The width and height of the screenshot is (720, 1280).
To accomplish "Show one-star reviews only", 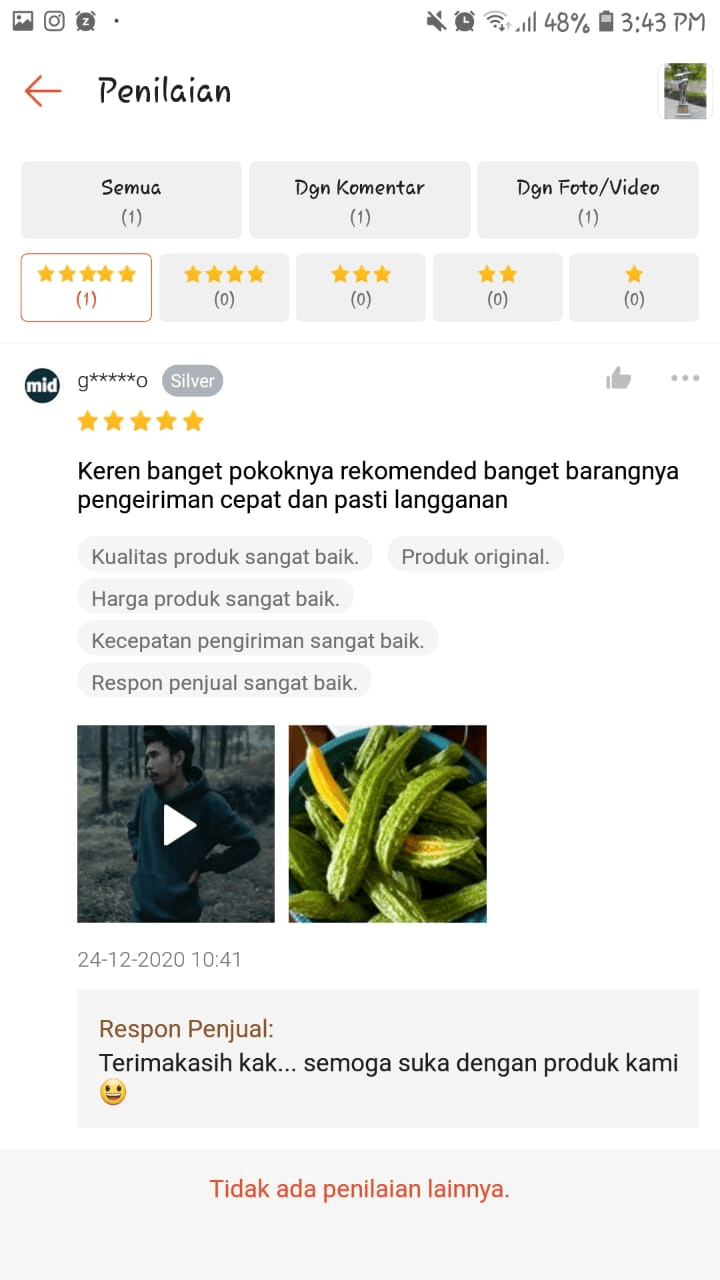I will click(x=634, y=287).
